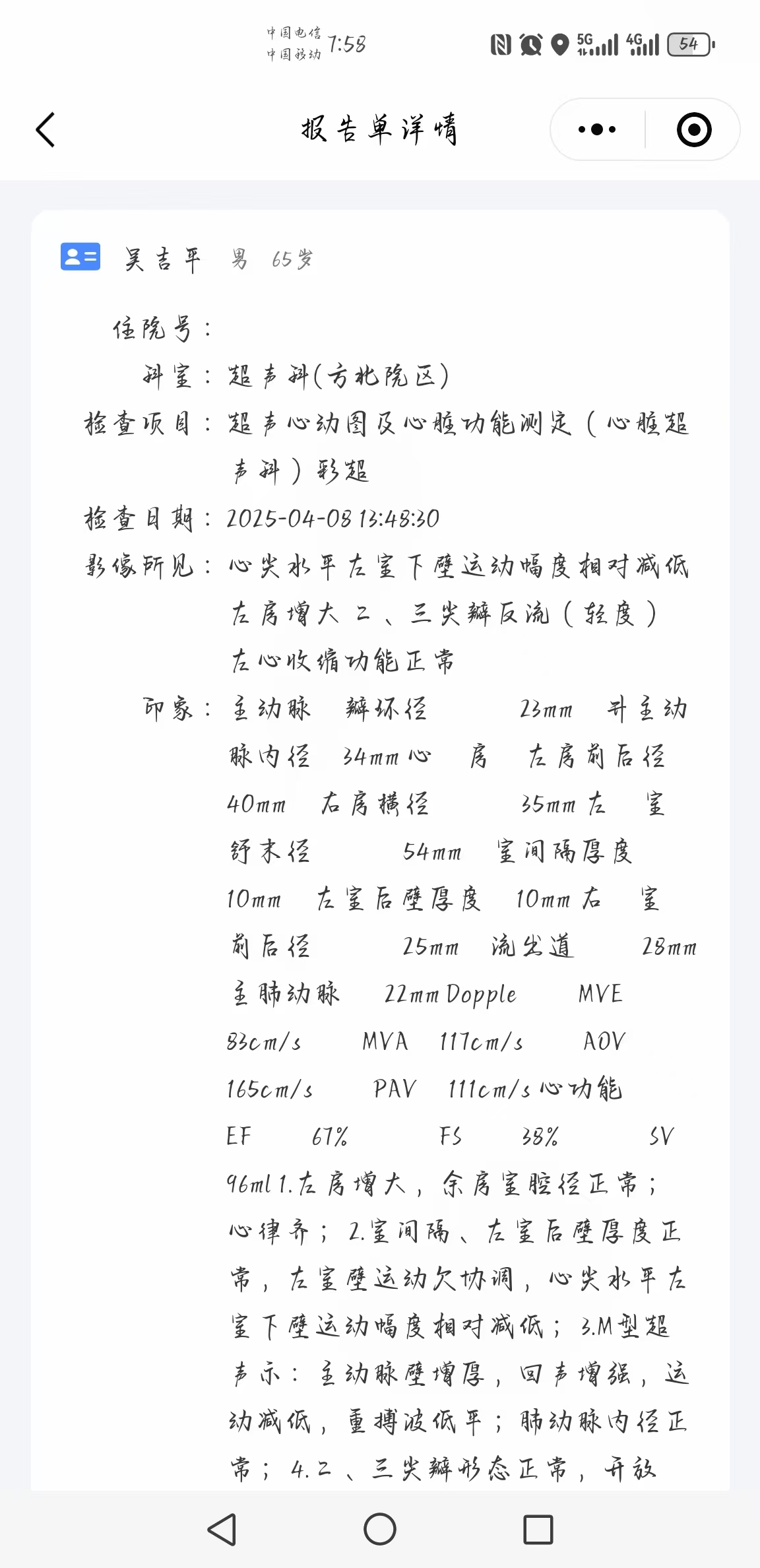760x1568 pixels.
Task: Open recent apps with the square button
Action: pyautogui.click(x=538, y=1529)
